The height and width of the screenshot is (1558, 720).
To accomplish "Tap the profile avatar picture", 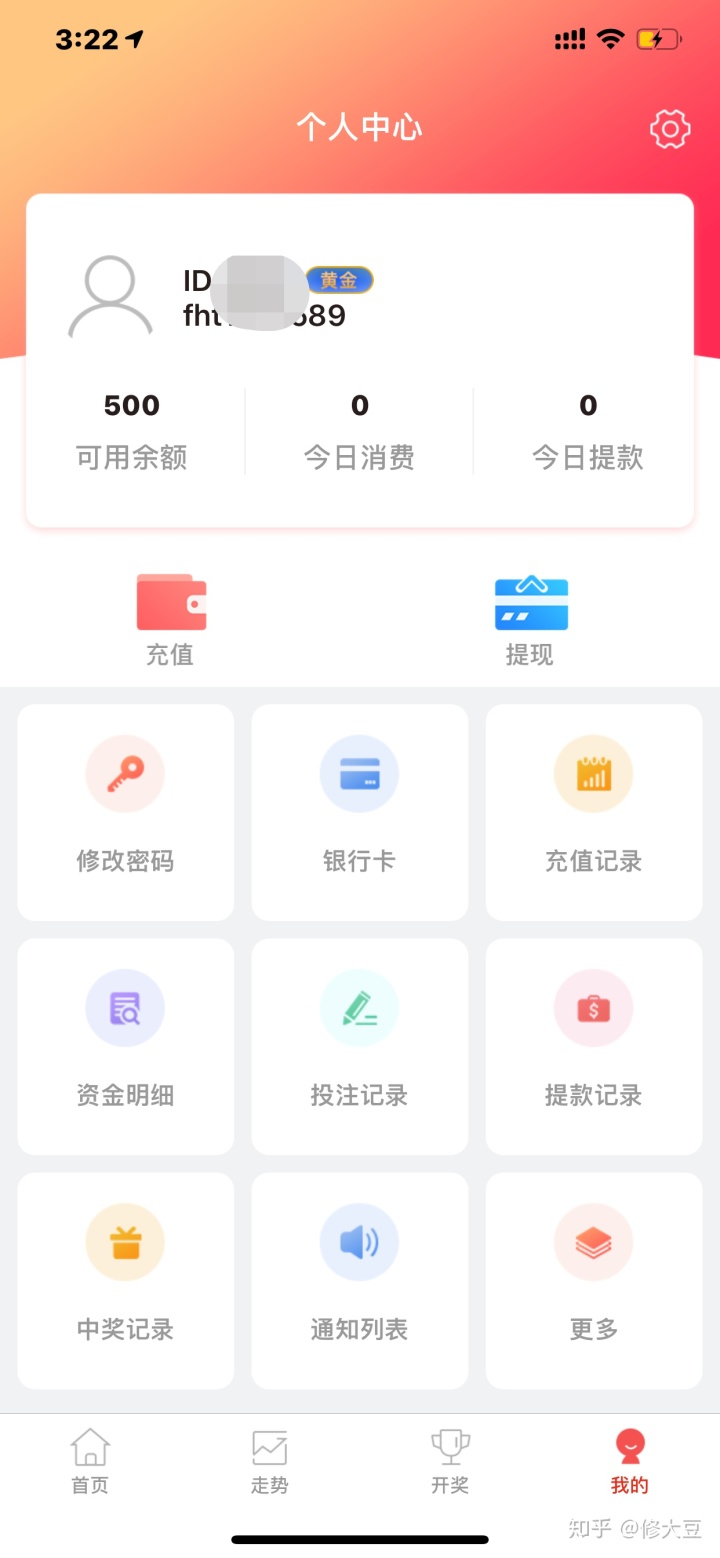I will tap(110, 297).
